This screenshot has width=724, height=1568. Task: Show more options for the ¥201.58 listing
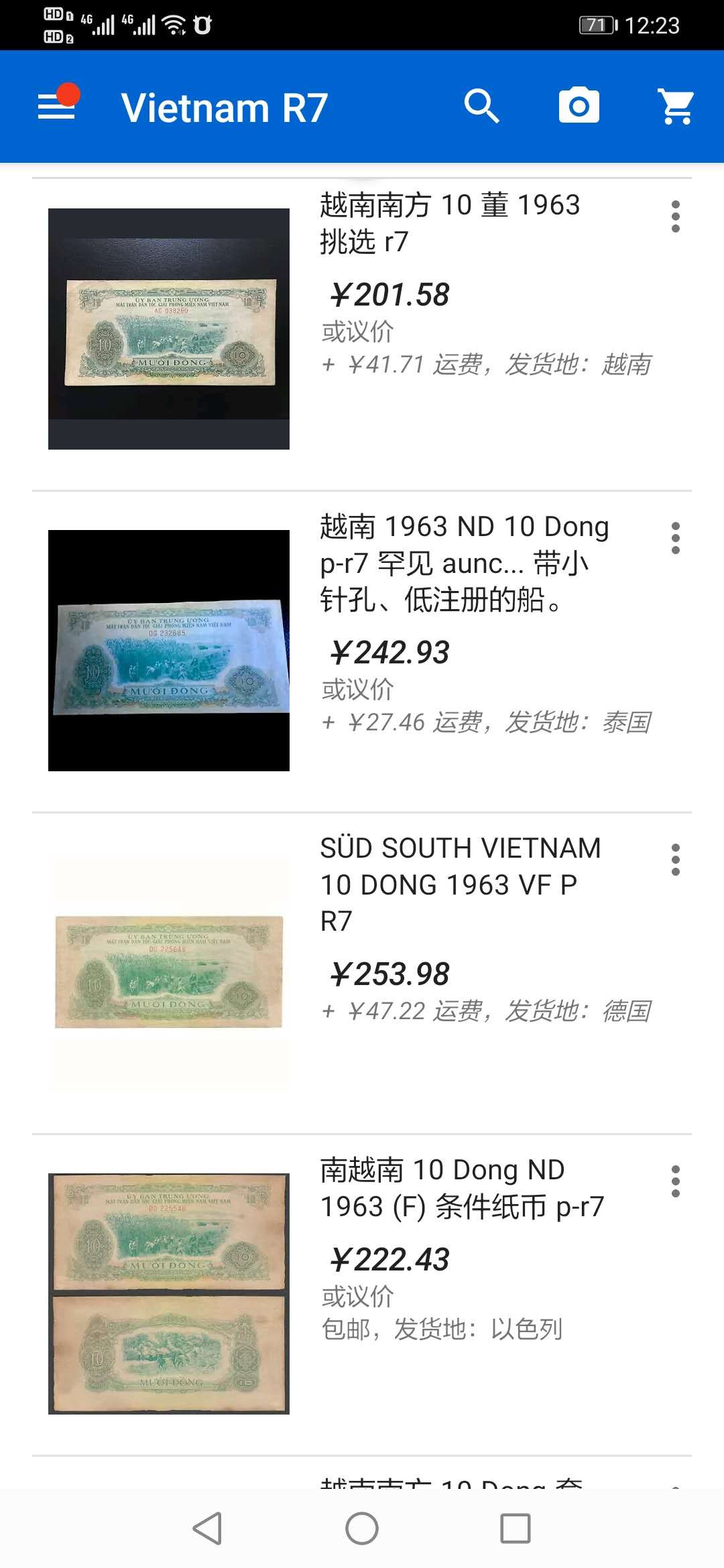pos(676,216)
